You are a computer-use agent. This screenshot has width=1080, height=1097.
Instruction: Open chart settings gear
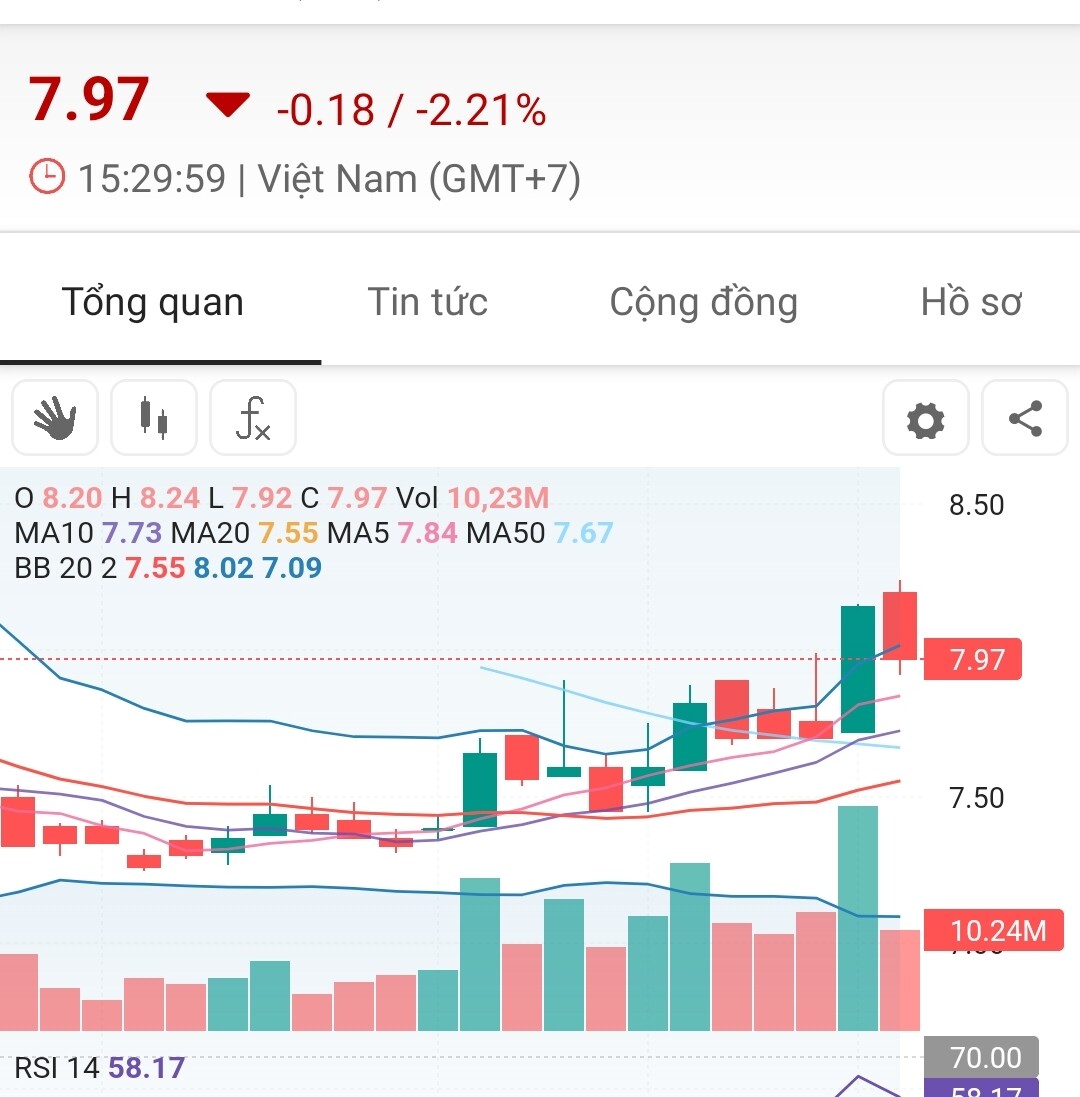(925, 419)
